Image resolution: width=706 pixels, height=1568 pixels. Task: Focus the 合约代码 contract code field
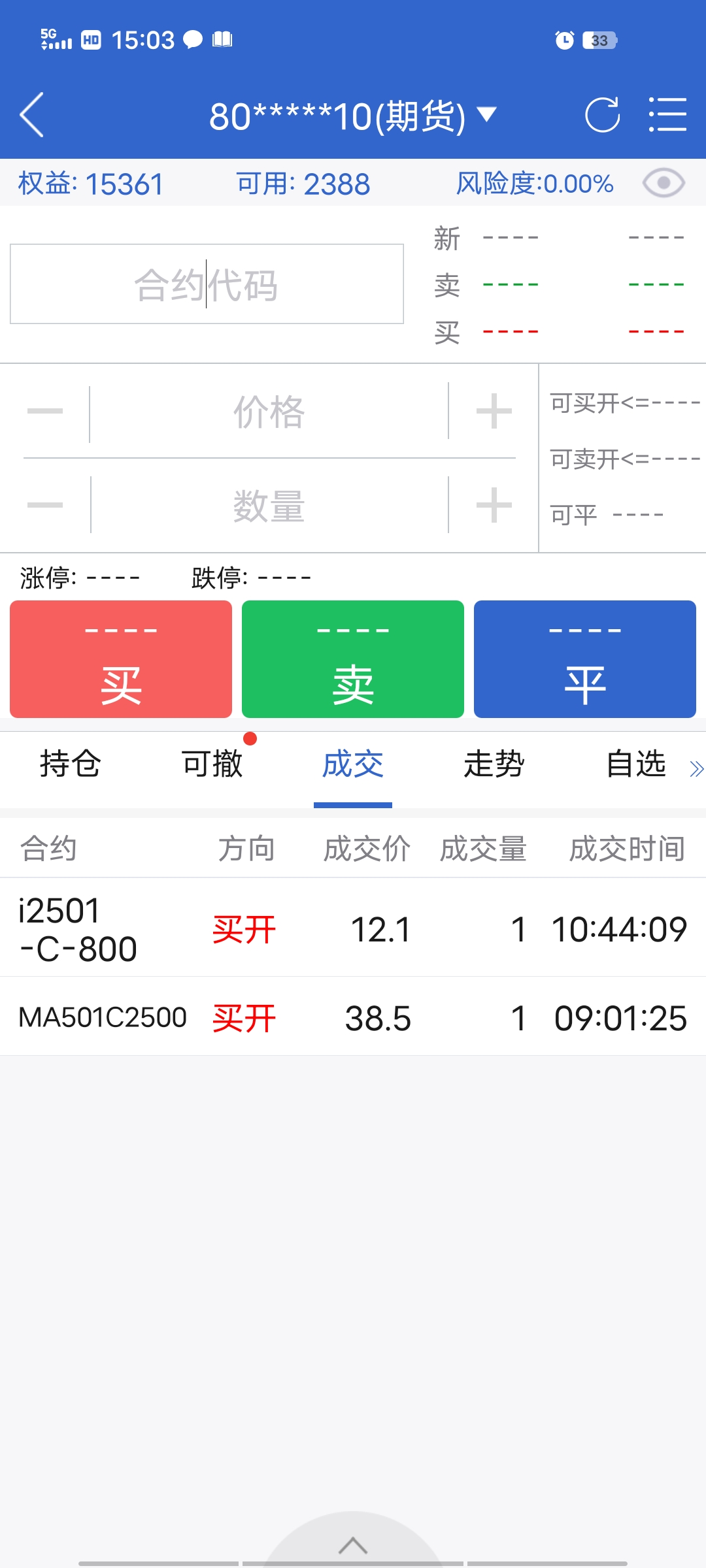pos(207,284)
